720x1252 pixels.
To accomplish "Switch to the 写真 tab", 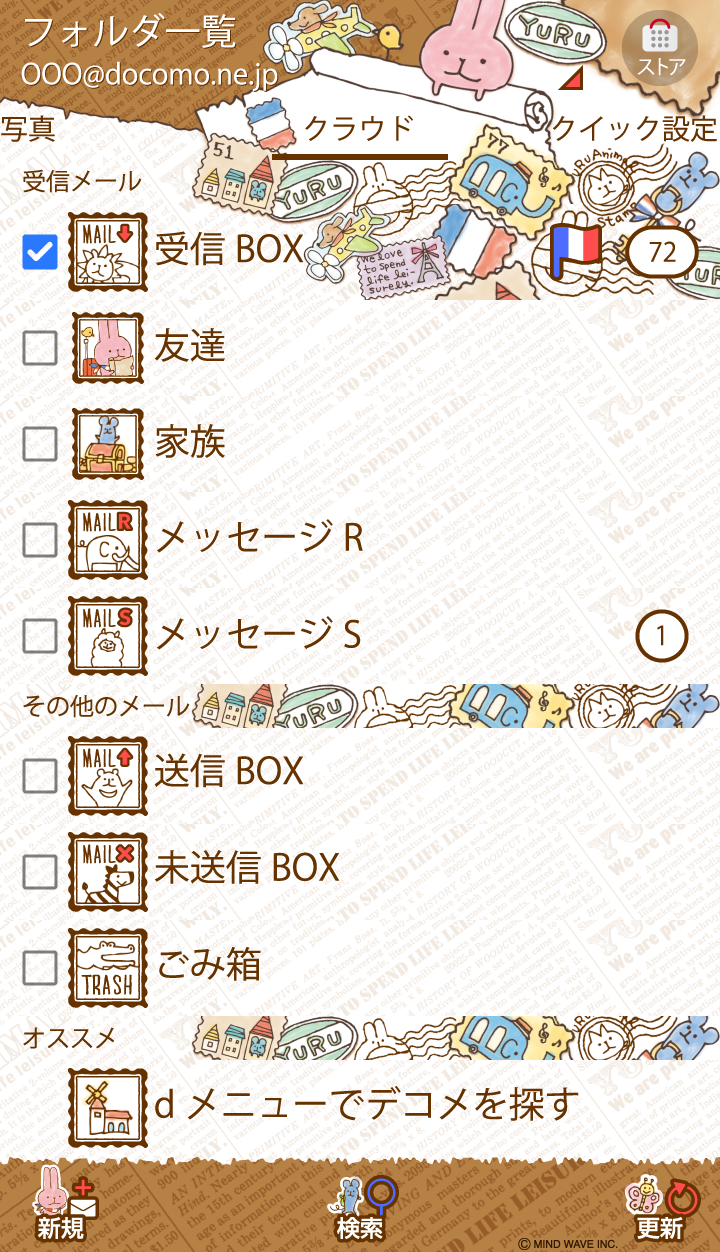I will [28, 129].
